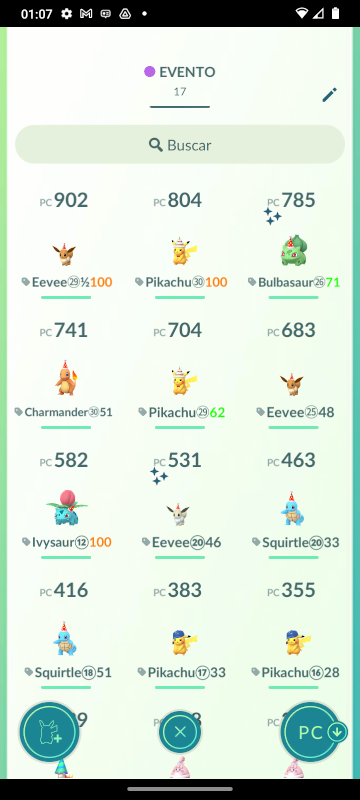Change sort order with the PC button
The image size is (360, 800).
311,732
